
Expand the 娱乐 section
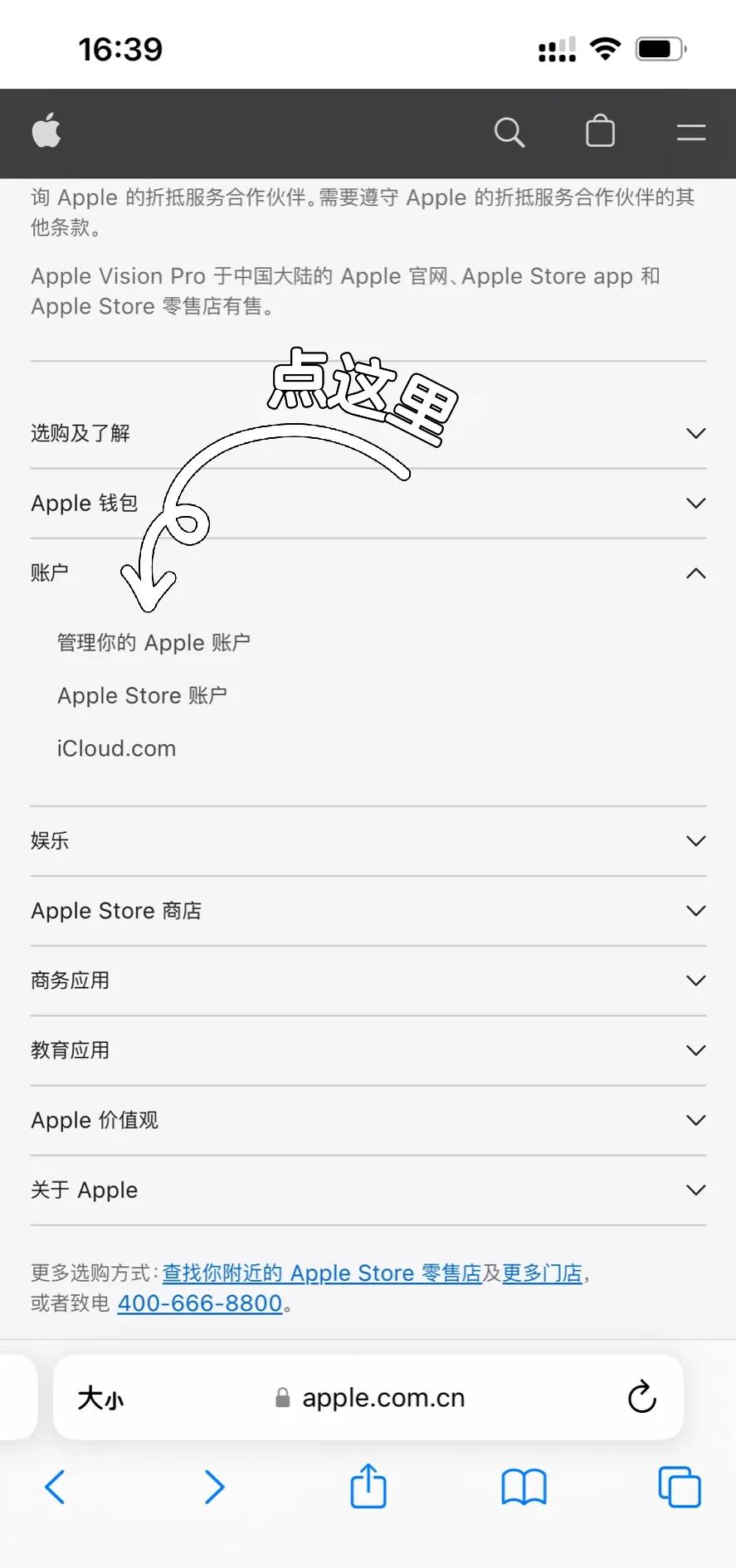point(368,840)
